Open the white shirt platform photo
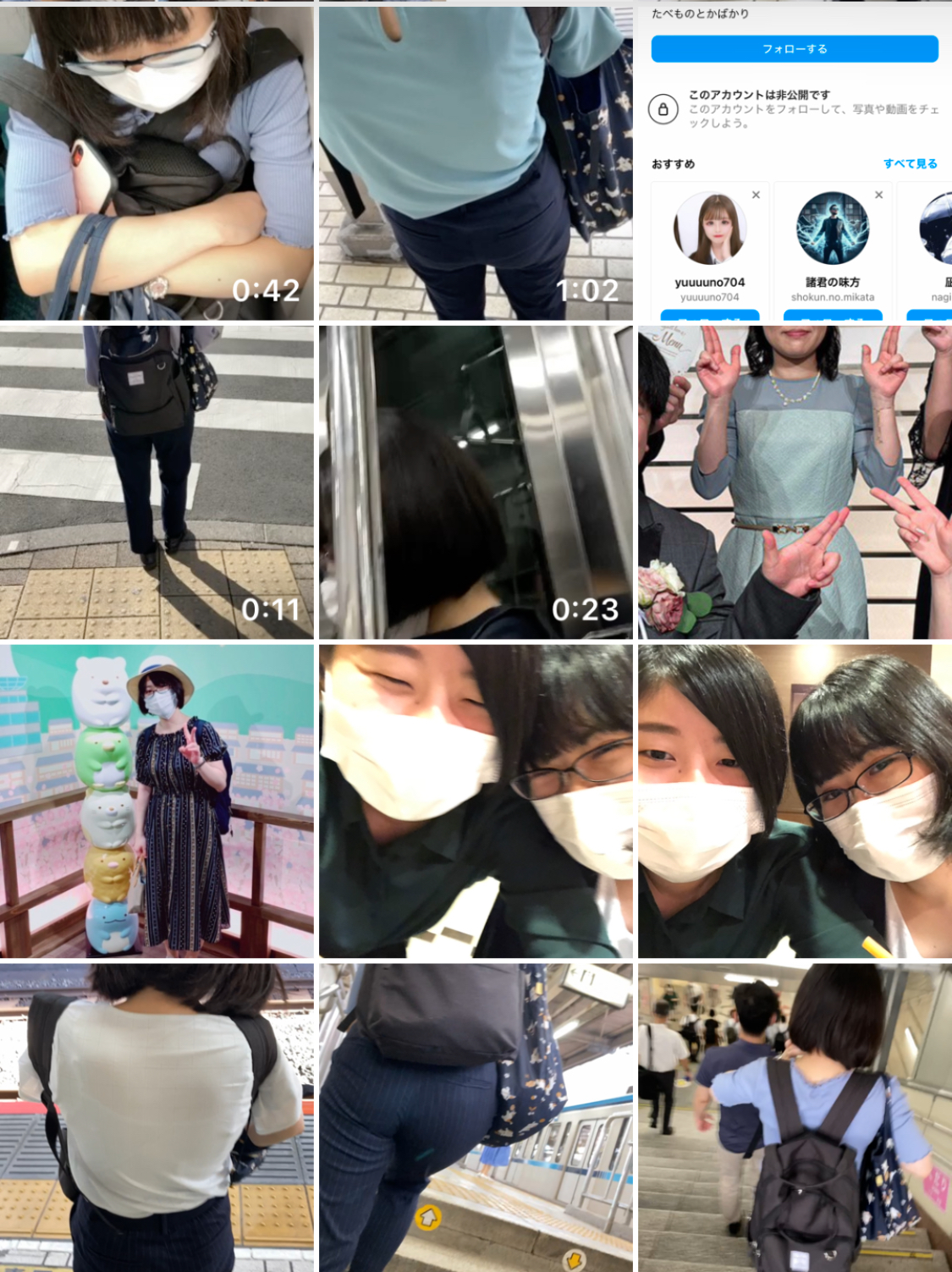This screenshot has height=1272, width=952. 157,1117
